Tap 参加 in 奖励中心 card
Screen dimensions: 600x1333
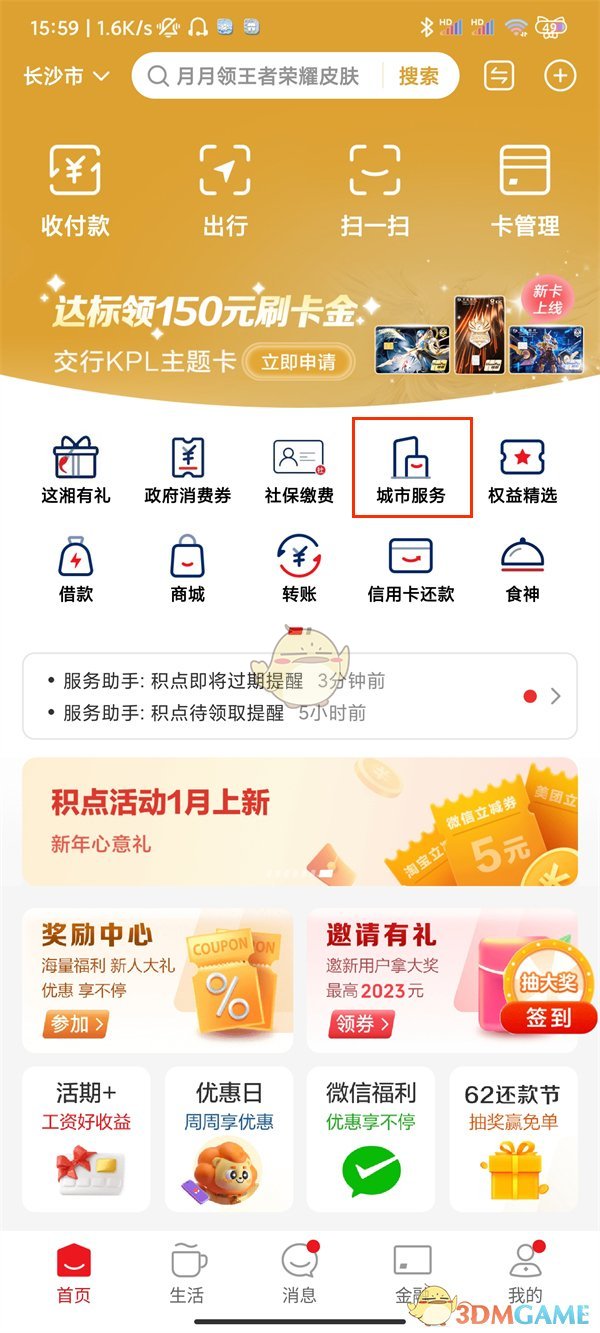pos(74,1025)
